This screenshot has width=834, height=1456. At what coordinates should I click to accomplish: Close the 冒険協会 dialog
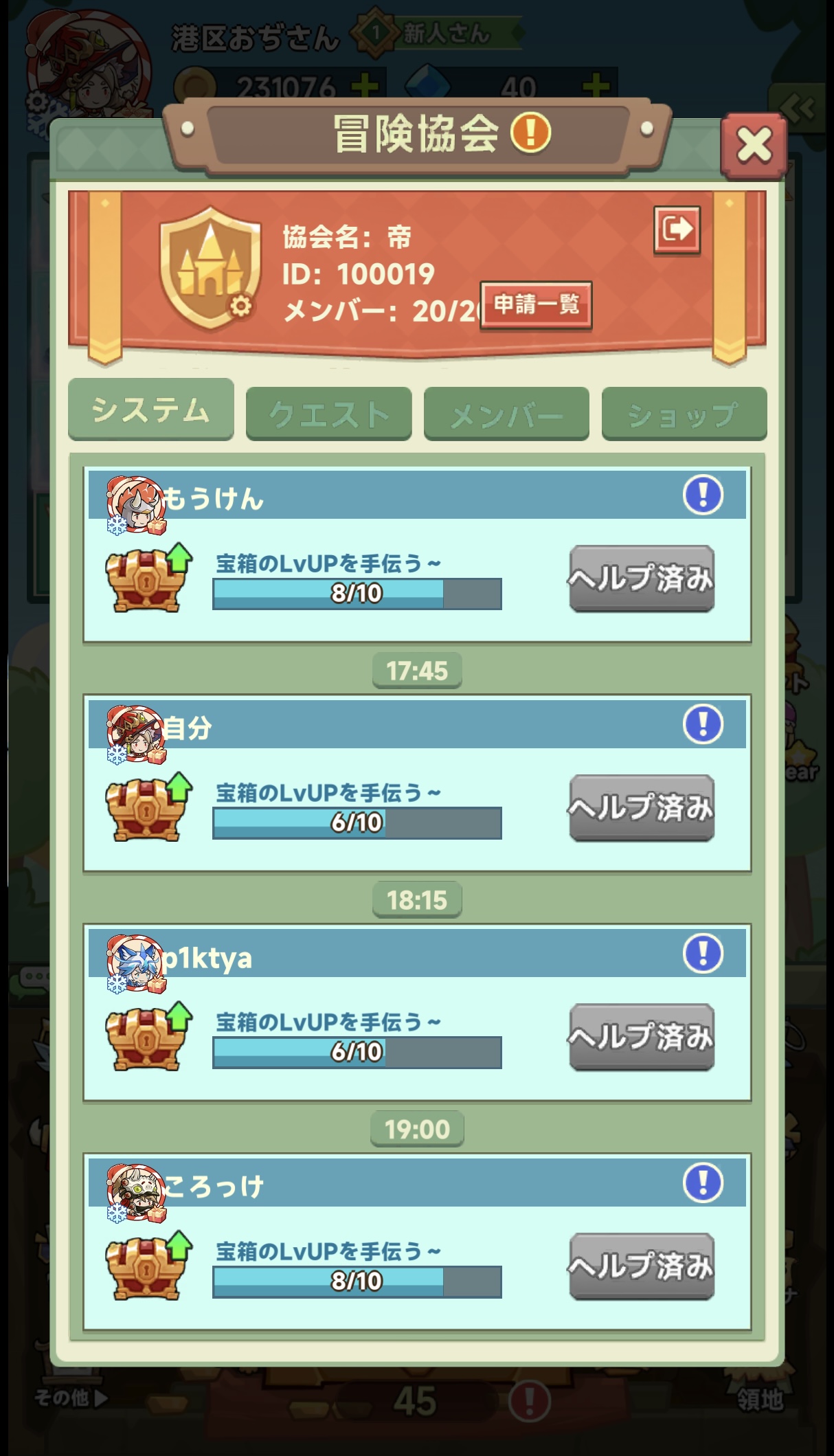coord(754,146)
